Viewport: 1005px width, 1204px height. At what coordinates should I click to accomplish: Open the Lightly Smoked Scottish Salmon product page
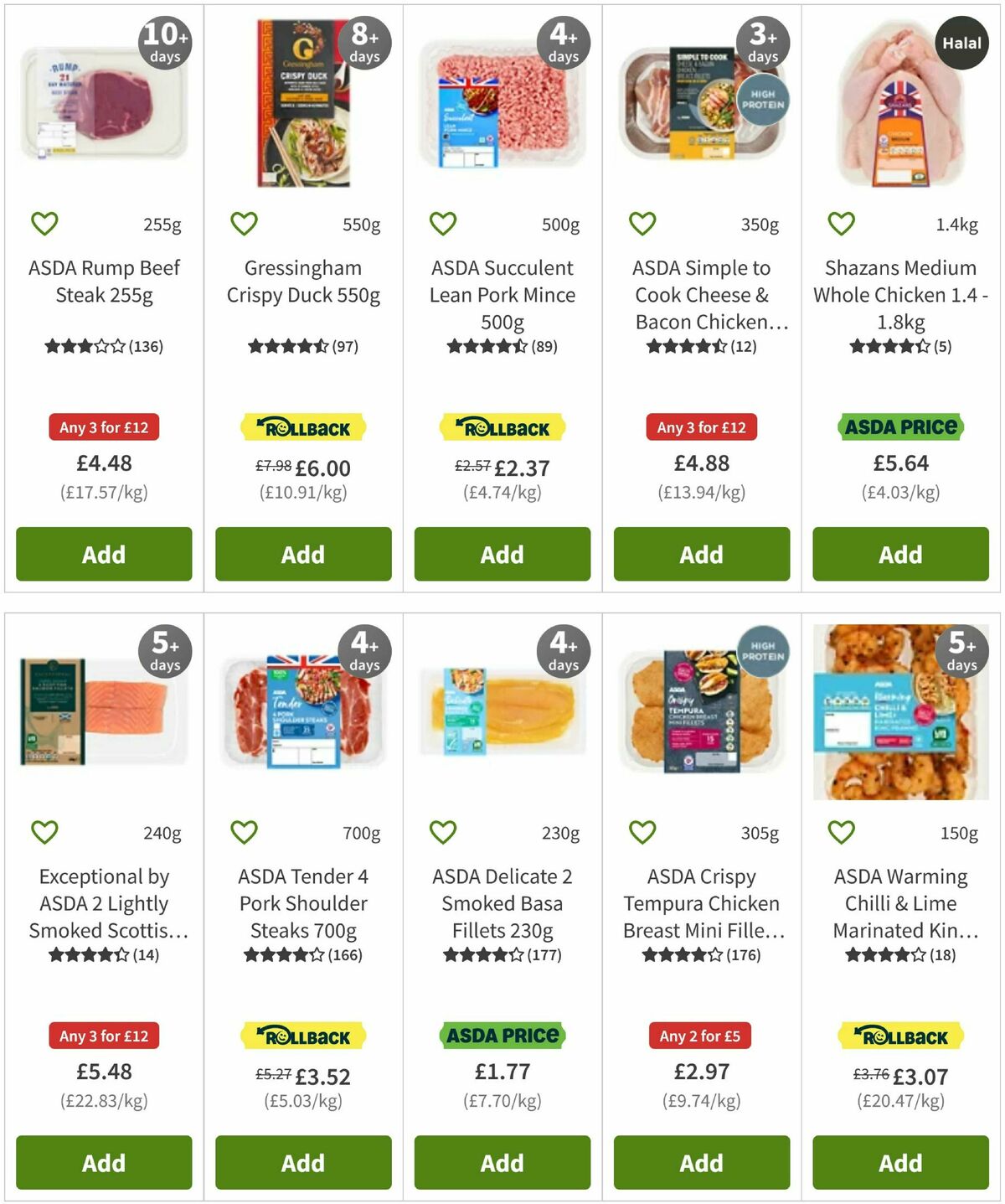click(x=103, y=903)
